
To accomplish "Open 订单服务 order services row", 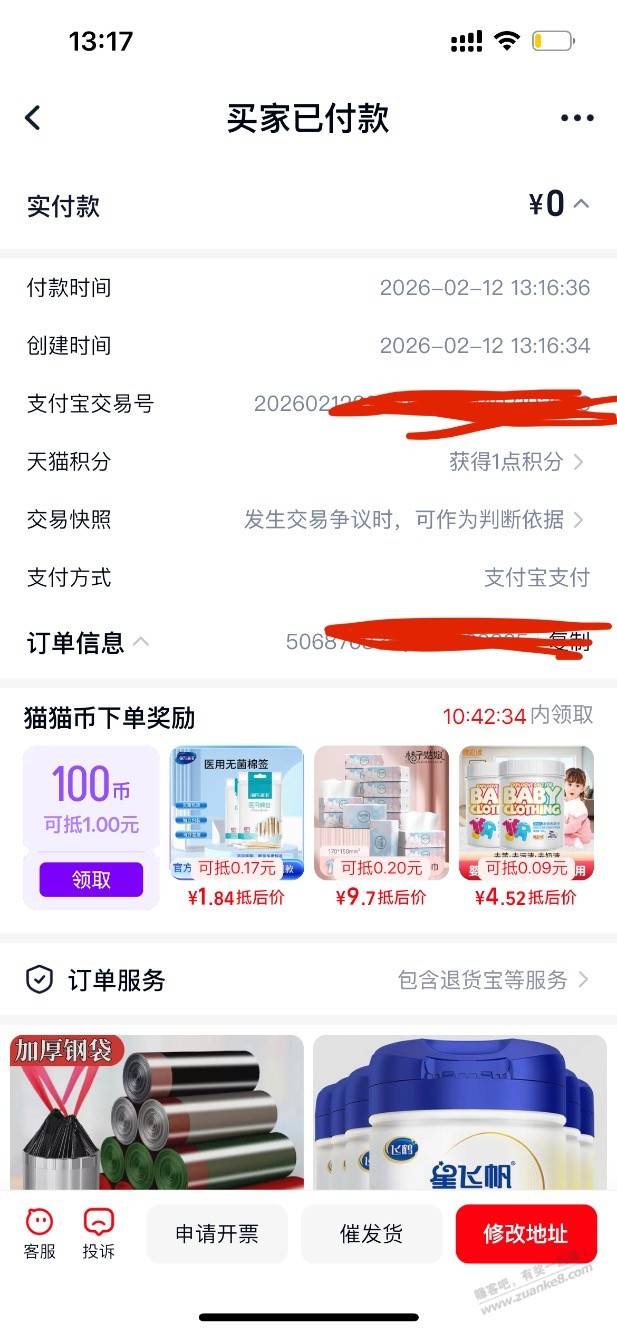I will 308,980.
